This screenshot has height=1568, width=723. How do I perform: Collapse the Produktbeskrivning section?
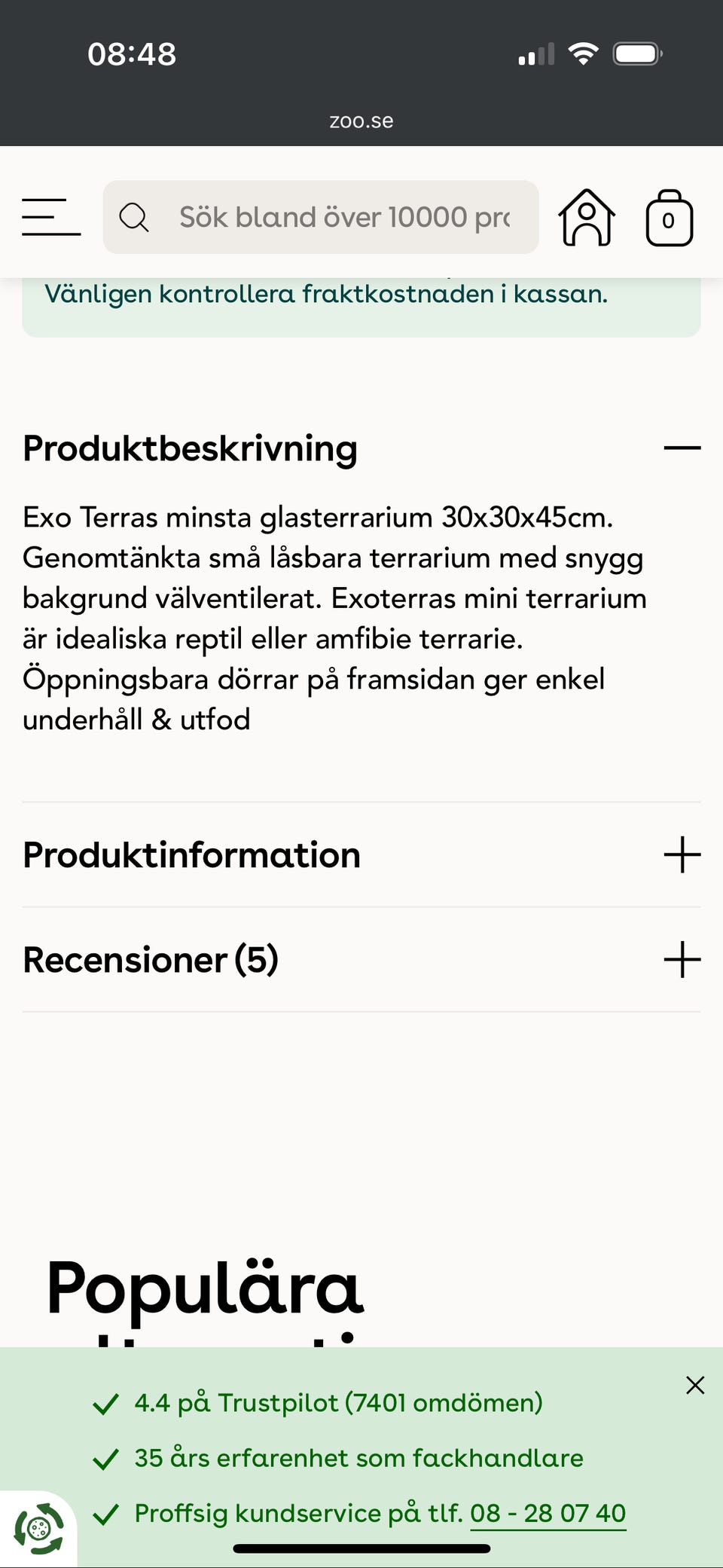tap(682, 448)
